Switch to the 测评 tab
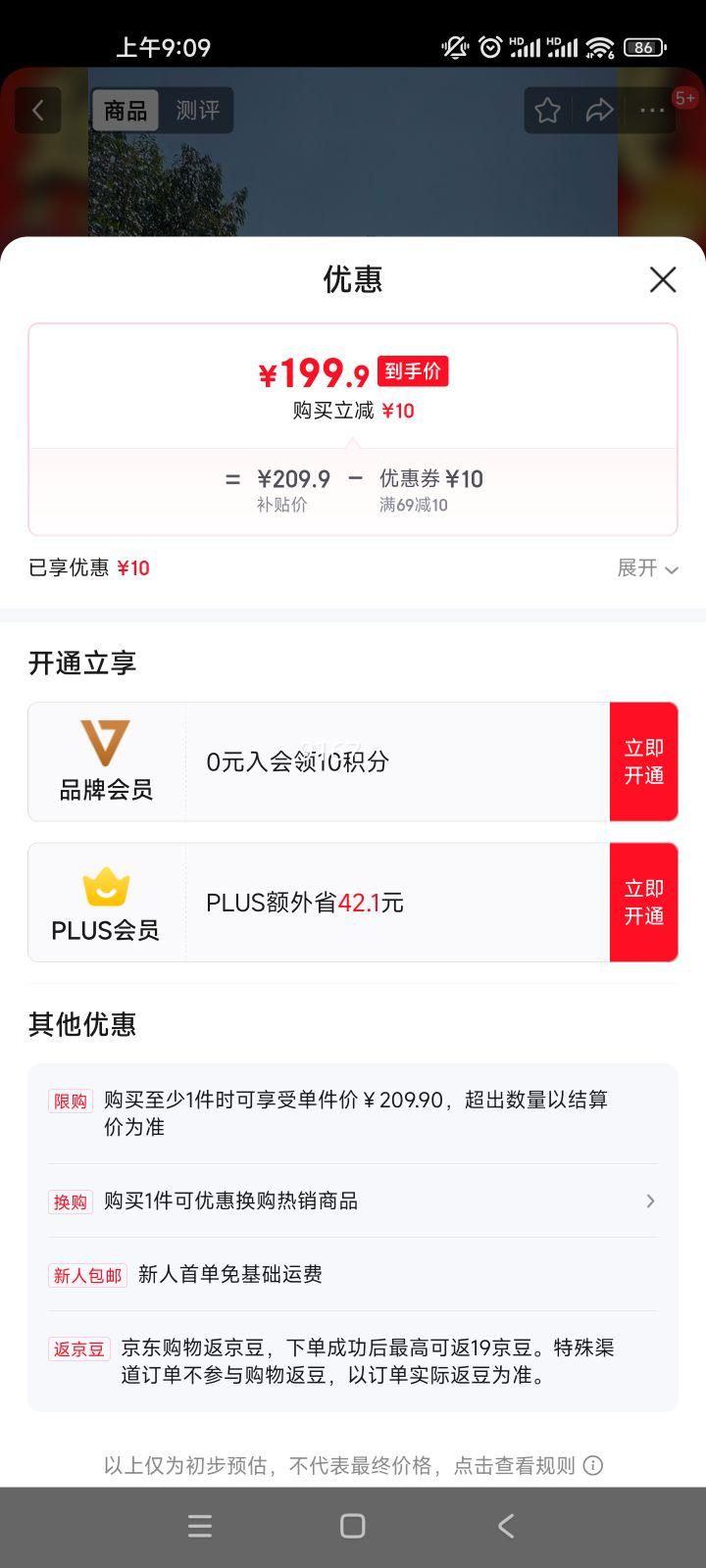This screenshot has width=706, height=1568. (197, 110)
